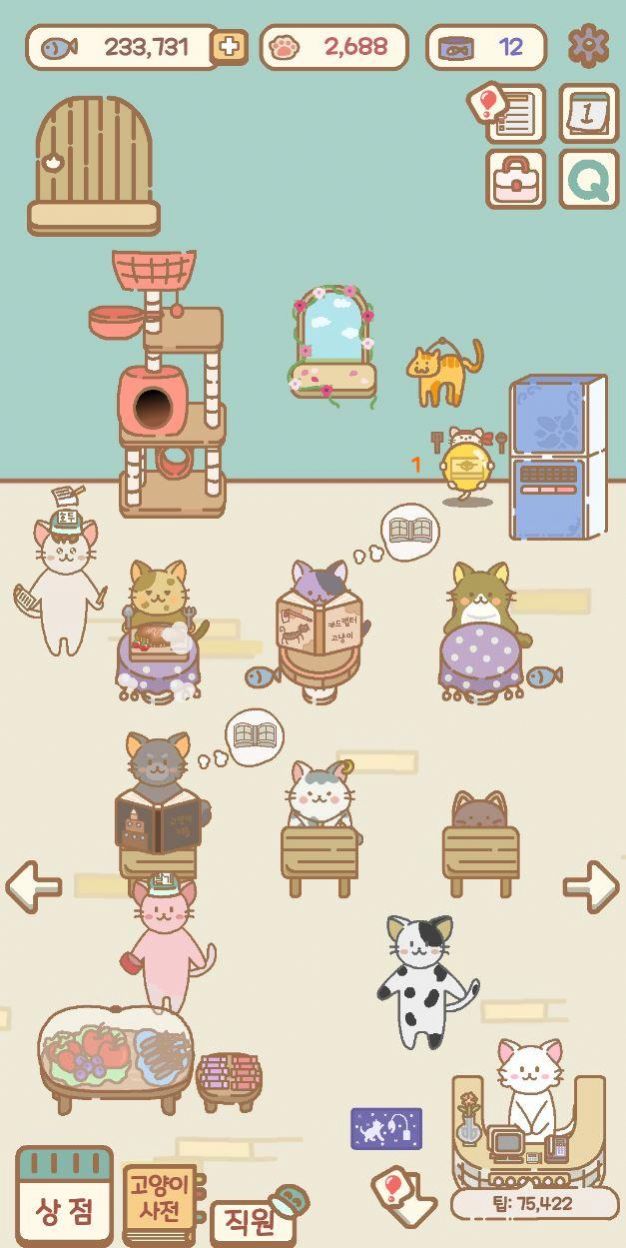Go to the previous room with the left arrow

[x=33, y=885]
